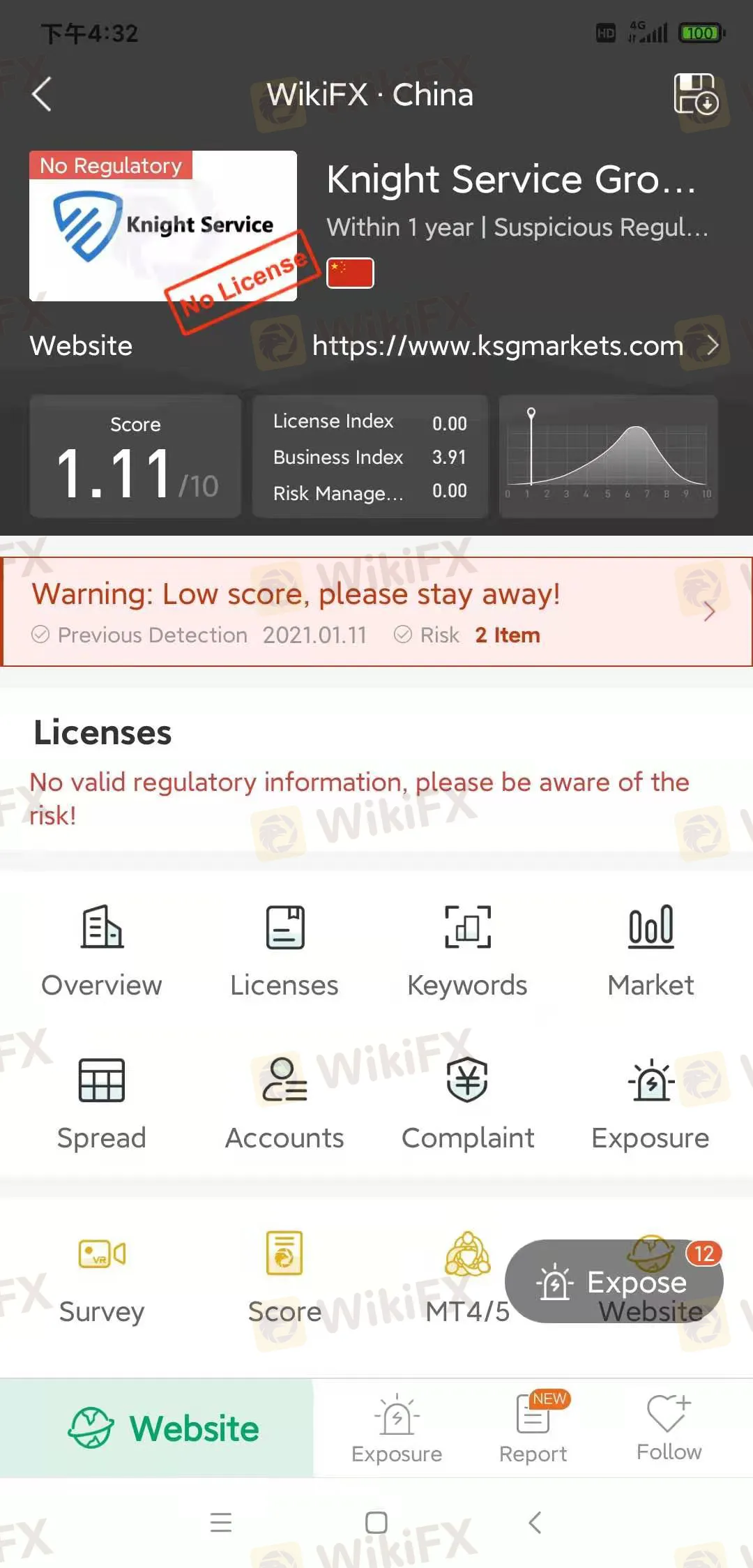Go back using the top-left arrow
The height and width of the screenshot is (1568, 753).
42,94
